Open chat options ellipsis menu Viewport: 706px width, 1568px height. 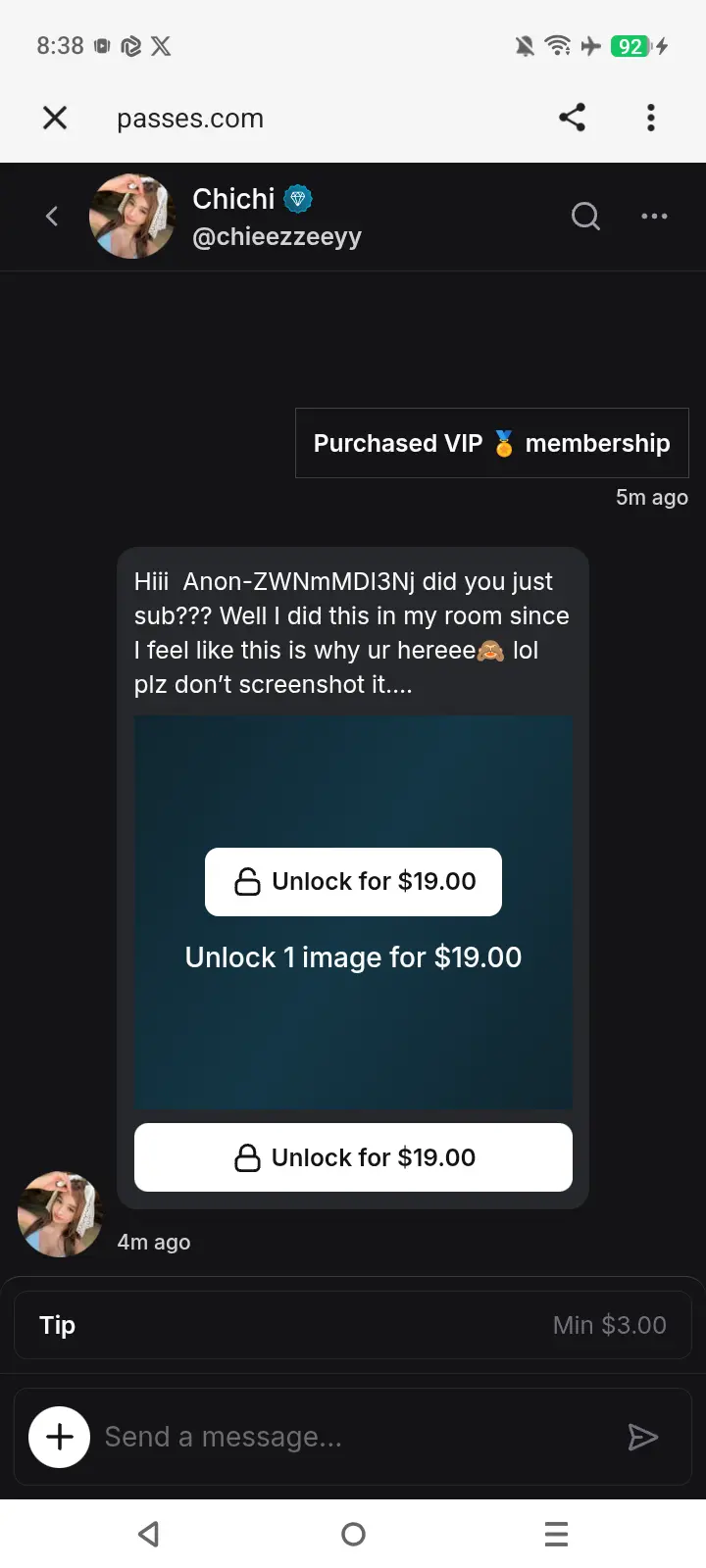coord(654,216)
